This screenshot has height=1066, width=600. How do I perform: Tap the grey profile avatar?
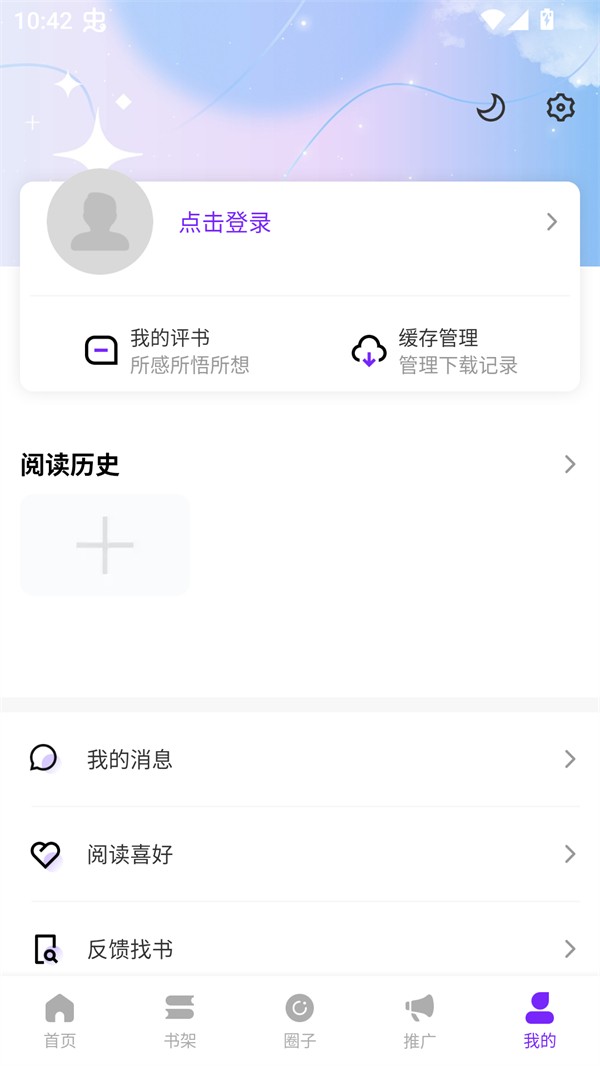point(100,222)
